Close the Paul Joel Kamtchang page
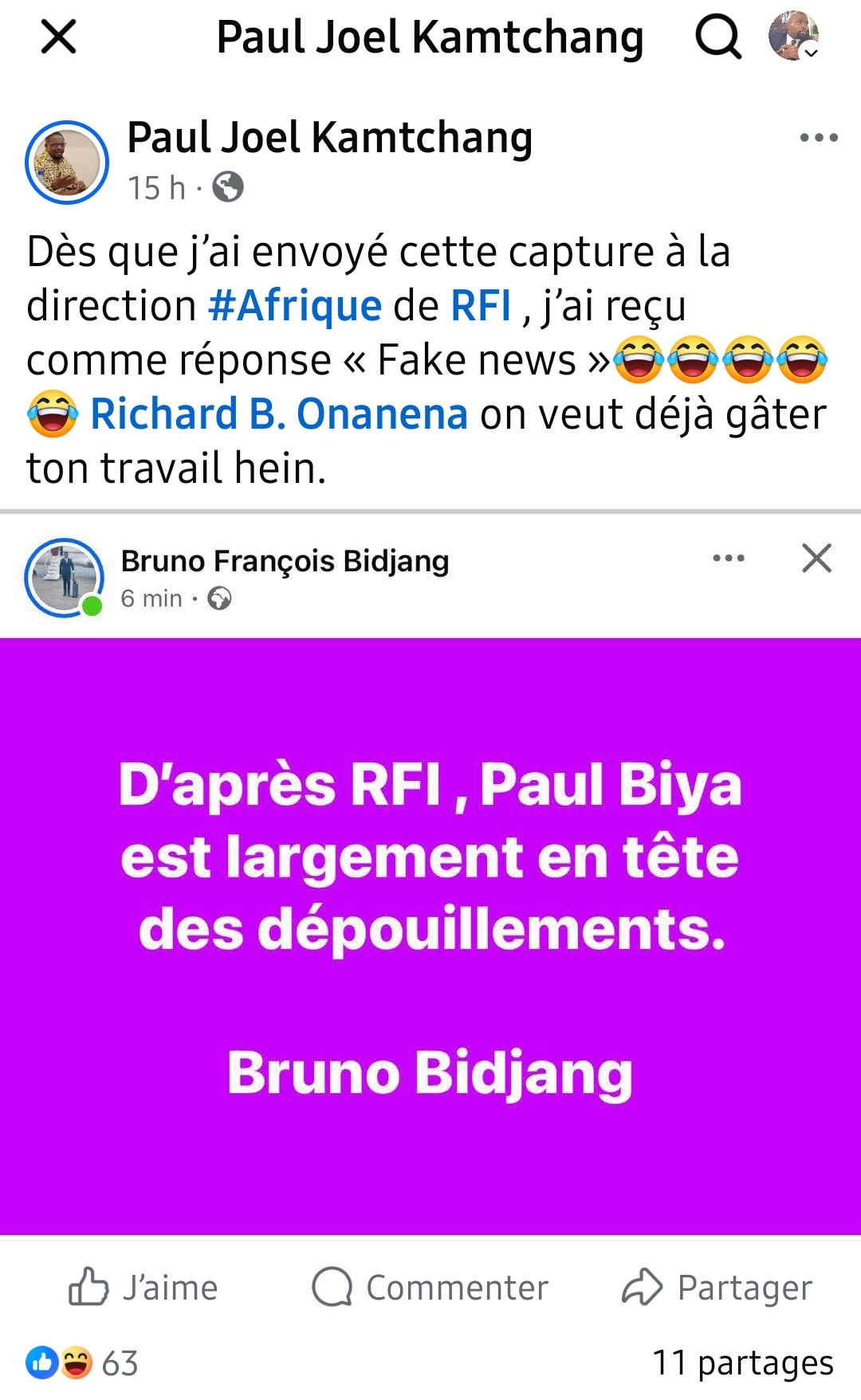The width and height of the screenshot is (861, 1400). coord(58,37)
